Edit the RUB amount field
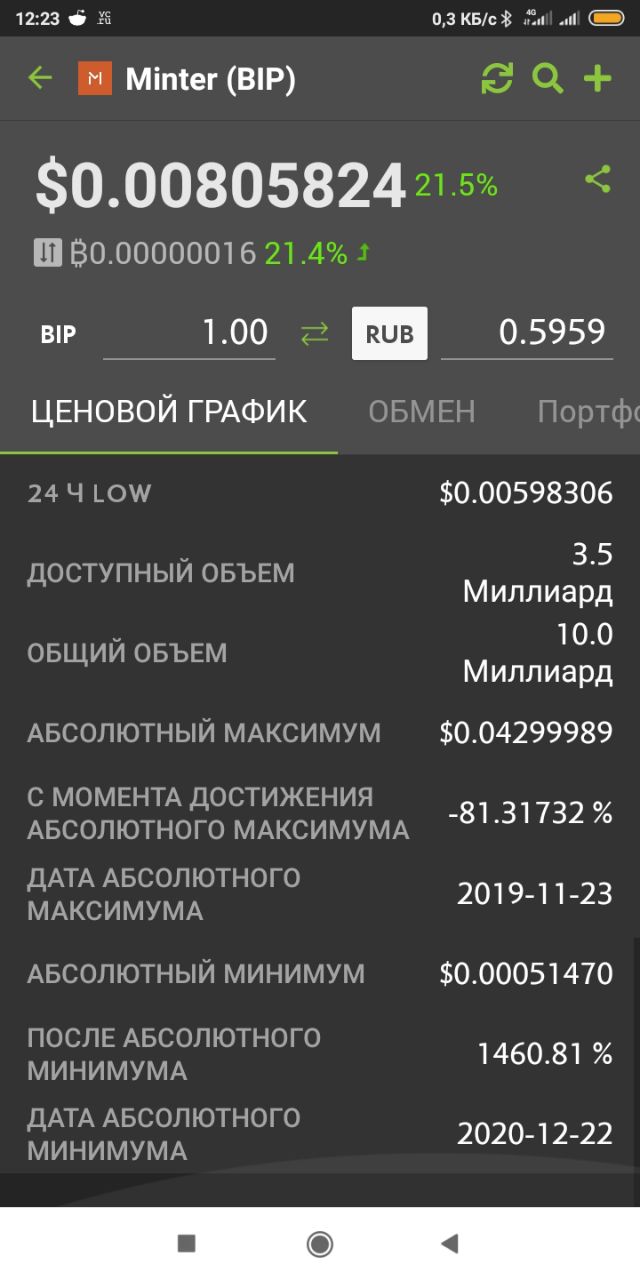This screenshot has width=640, height=1280. tap(527, 333)
